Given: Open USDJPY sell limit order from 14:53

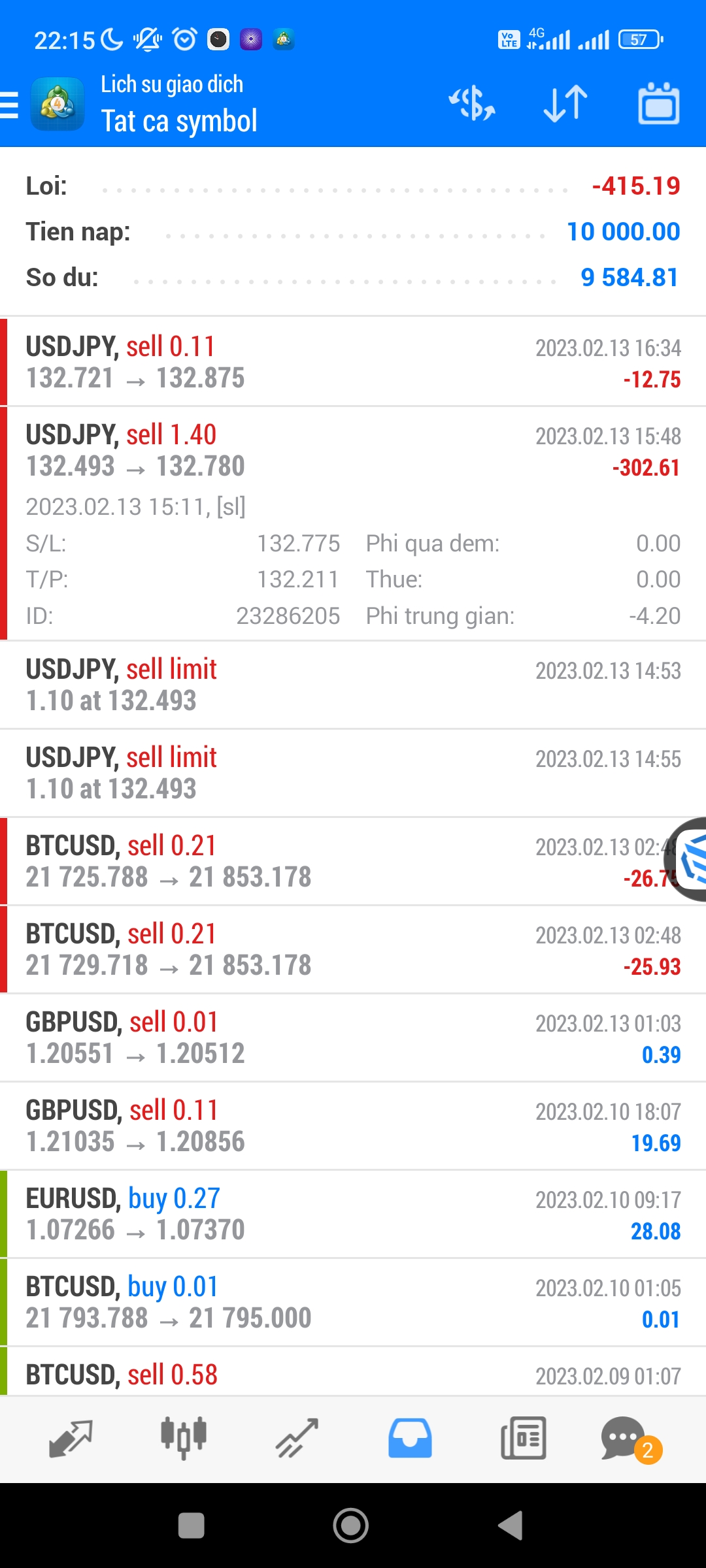Looking at the screenshot, I should click(x=353, y=685).
